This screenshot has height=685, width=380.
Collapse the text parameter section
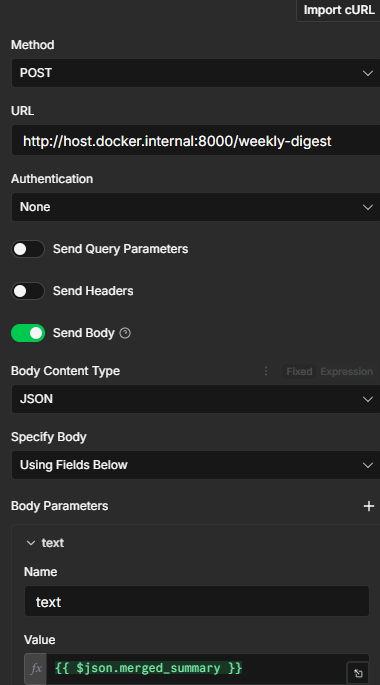tap(31, 543)
